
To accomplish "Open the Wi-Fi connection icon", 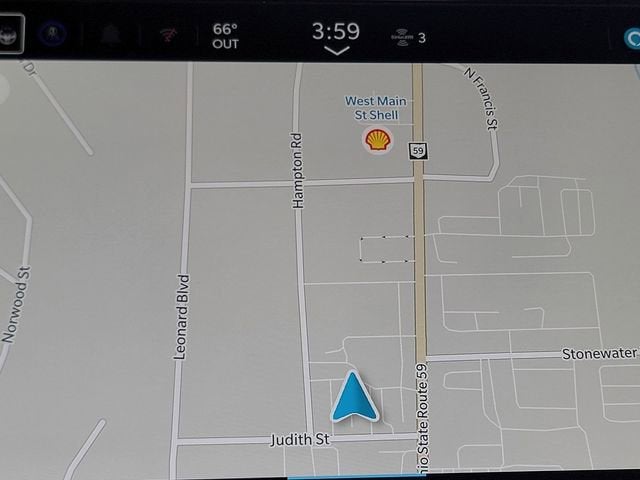I will coord(167,36).
